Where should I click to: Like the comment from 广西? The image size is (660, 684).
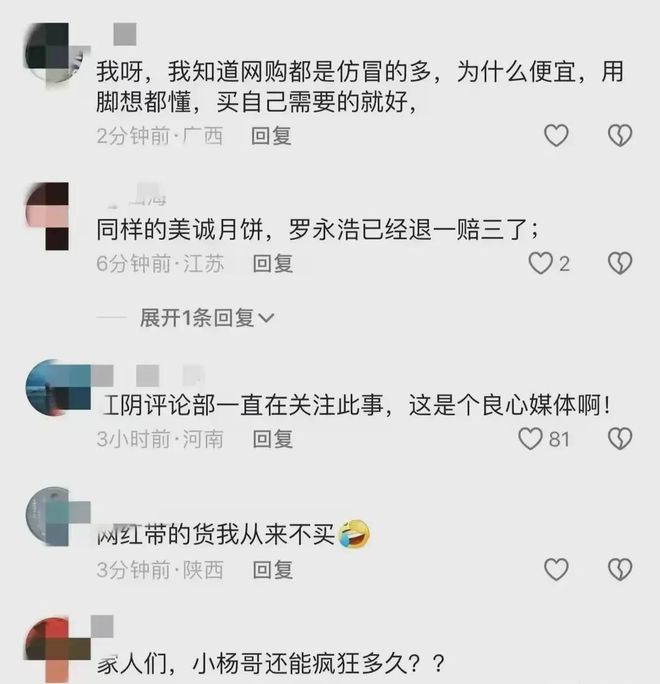click(x=556, y=136)
